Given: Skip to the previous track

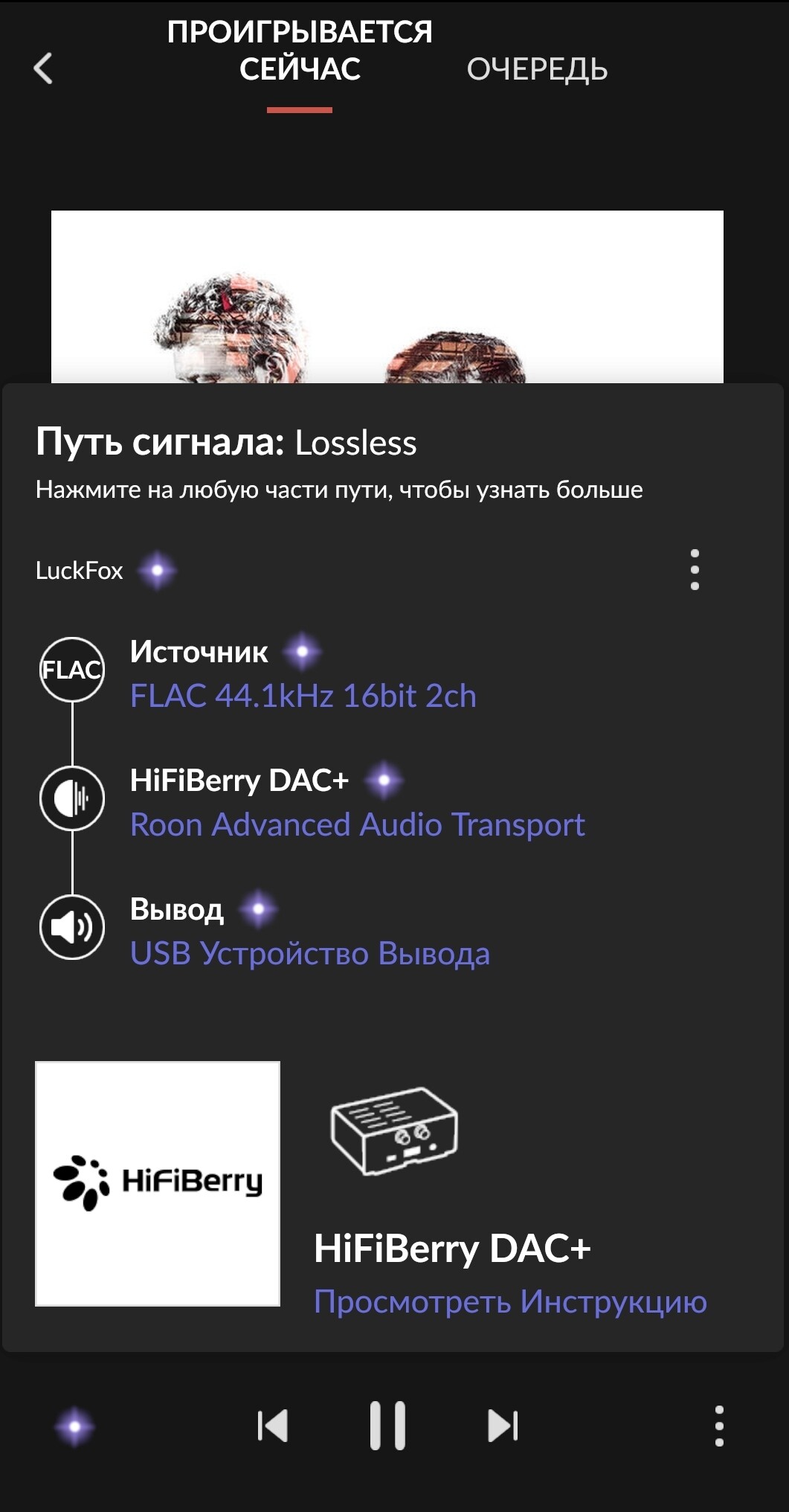Looking at the screenshot, I should (x=272, y=1426).
